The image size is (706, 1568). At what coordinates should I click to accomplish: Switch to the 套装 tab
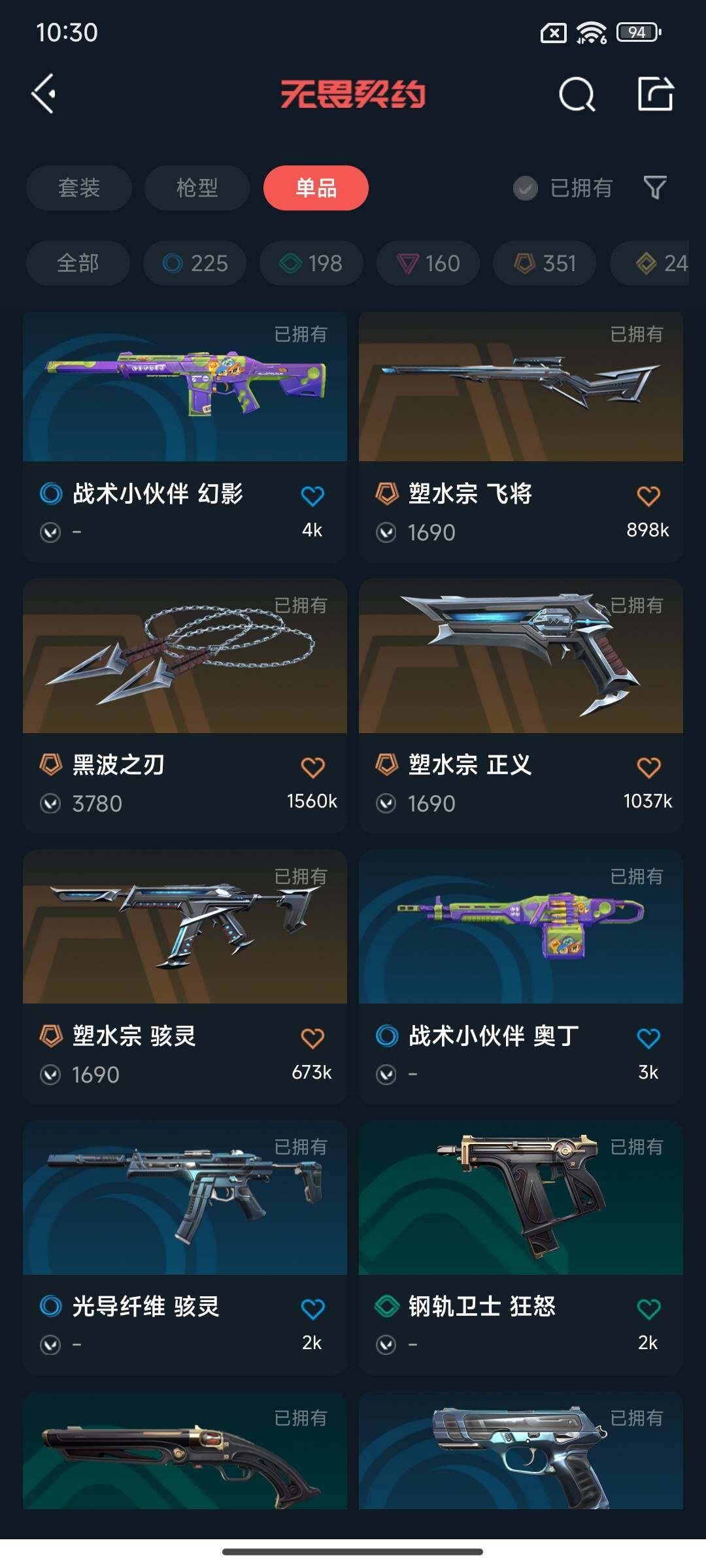(79, 188)
